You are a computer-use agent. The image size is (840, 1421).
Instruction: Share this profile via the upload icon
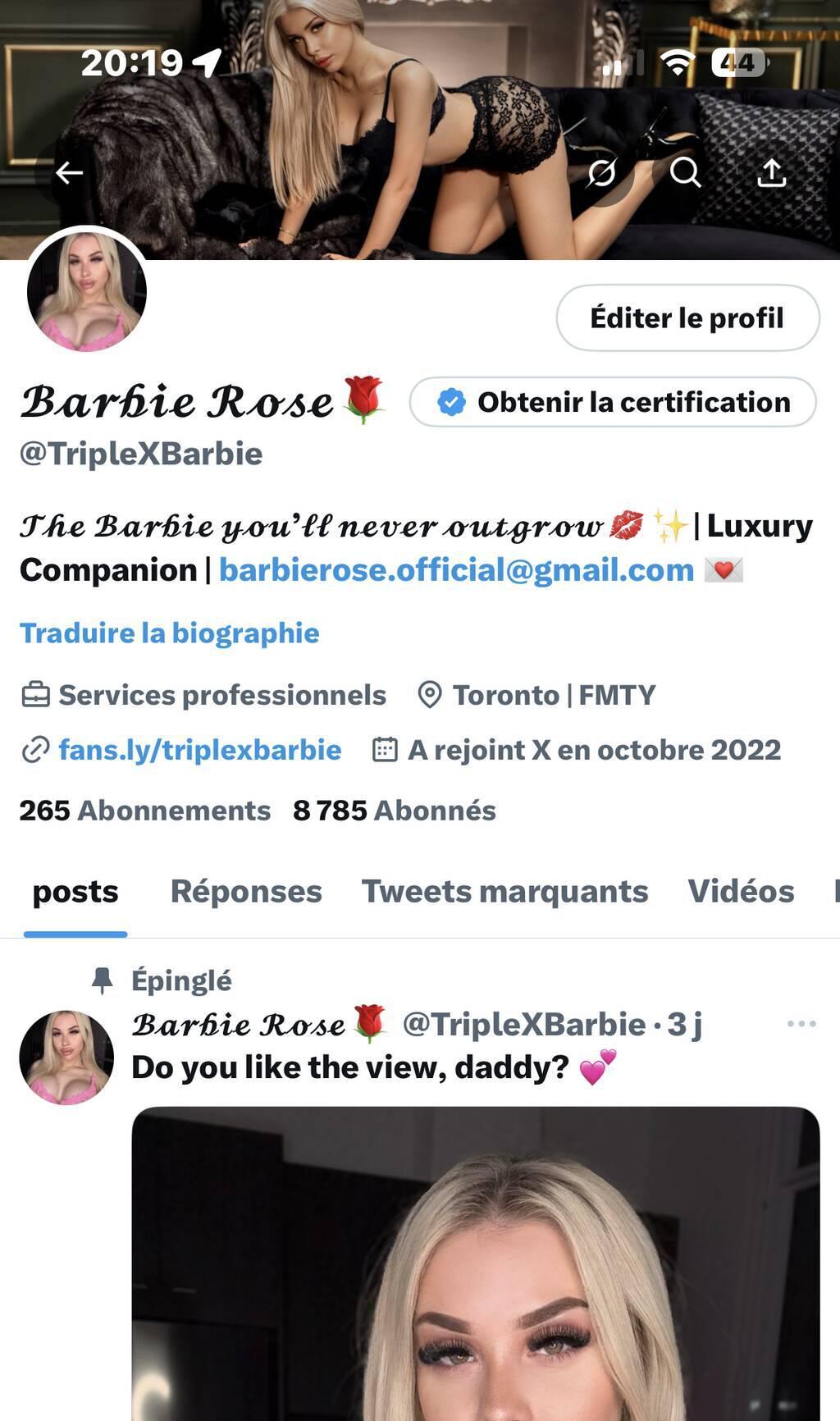(x=771, y=172)
